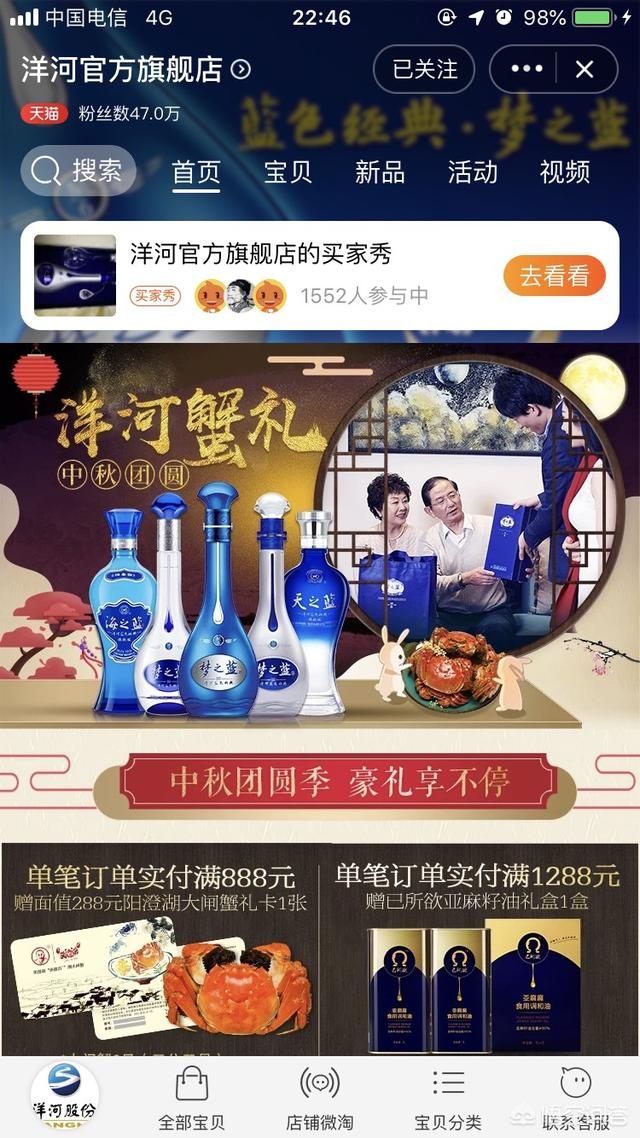
Task: Open the three-dot more options menu
Action: [x=526, y=69]
